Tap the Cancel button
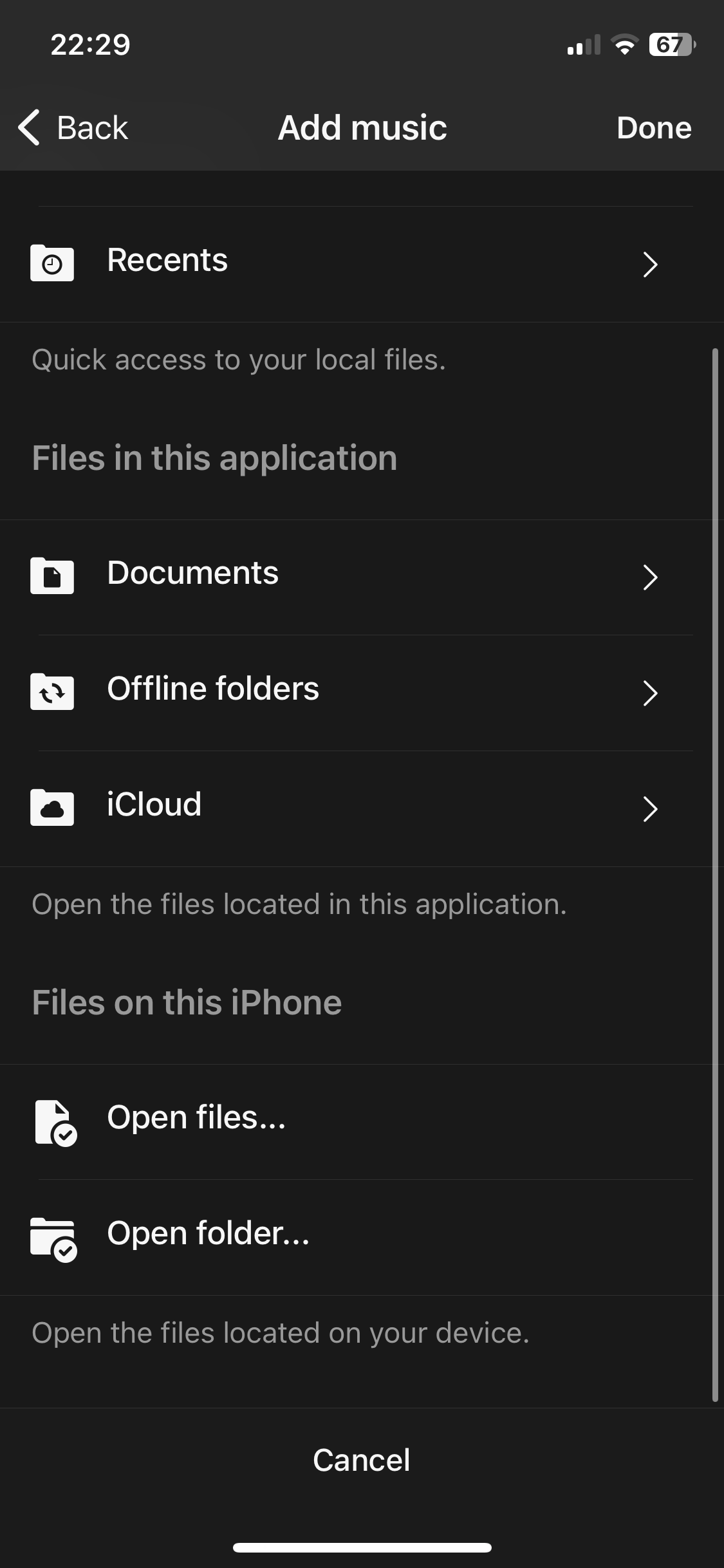Image resolution: width=724 pixels, height=1568 pixels. tap(362, 1460)
